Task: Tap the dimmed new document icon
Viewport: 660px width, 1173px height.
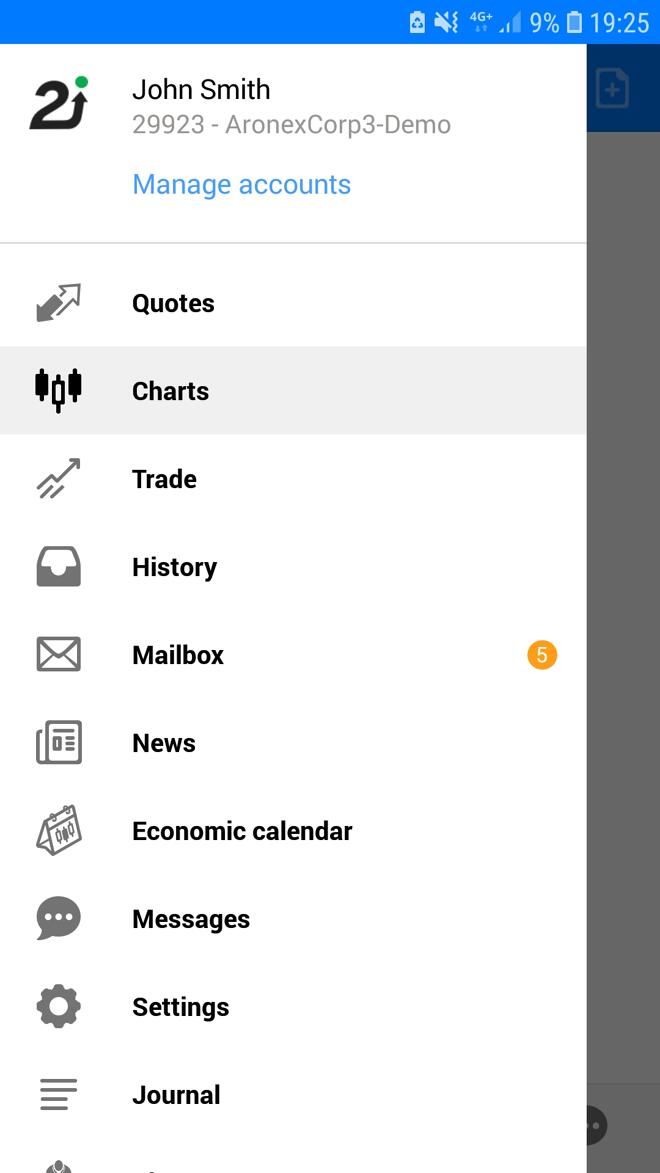Action: tap(612, 88)
